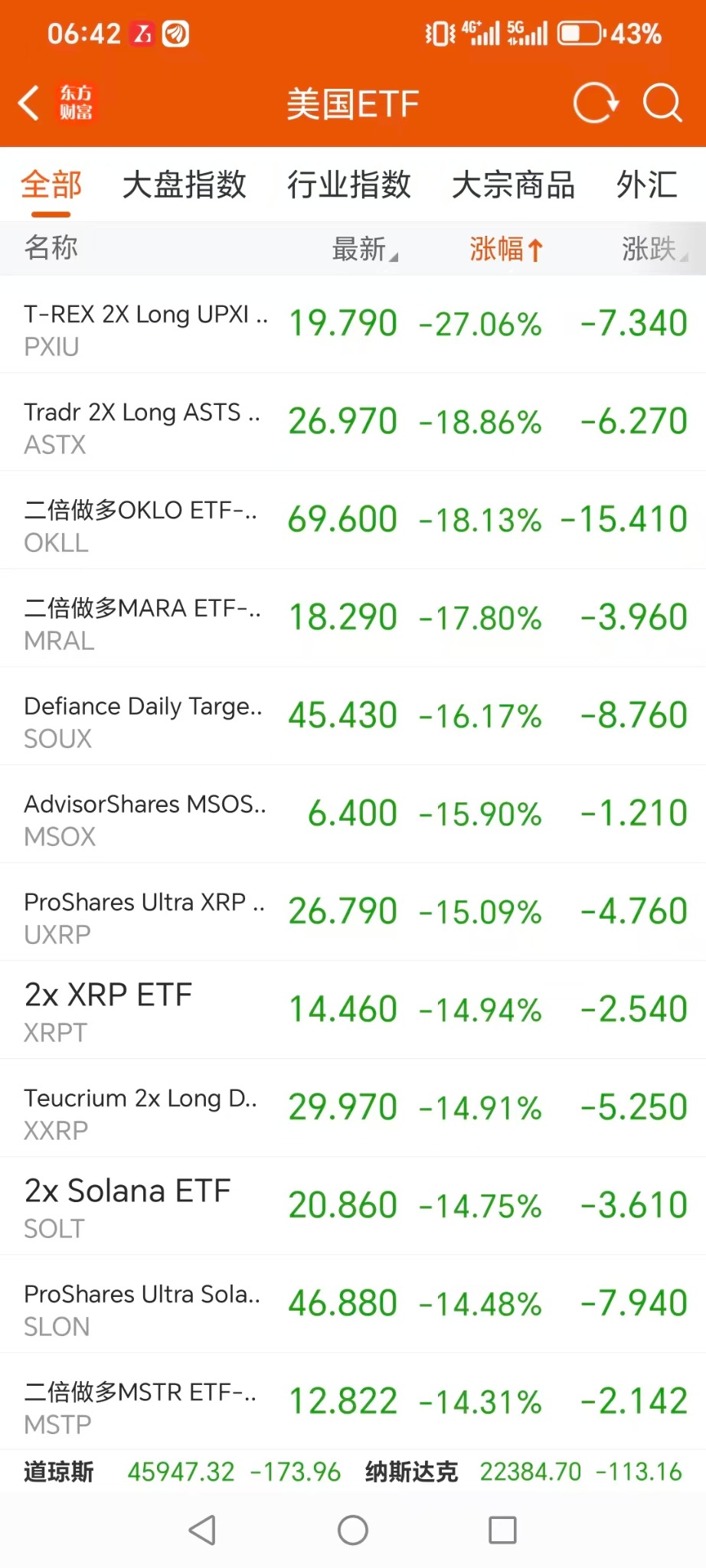The width and height of the screenshot is (706, 1568).
Task: Tap the system home button
Action: [x=353, y=1530]
